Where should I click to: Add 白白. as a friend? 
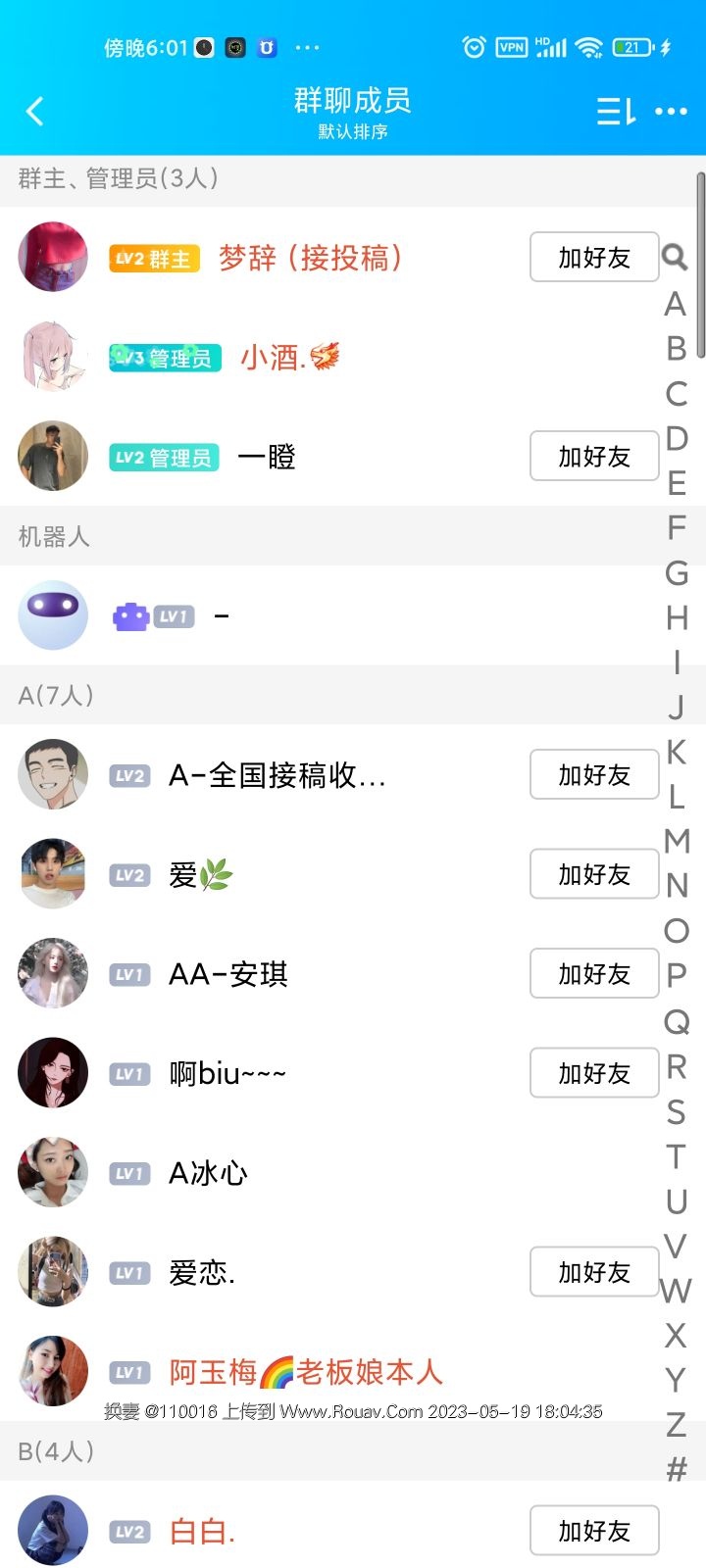[x=593, y=1531]
